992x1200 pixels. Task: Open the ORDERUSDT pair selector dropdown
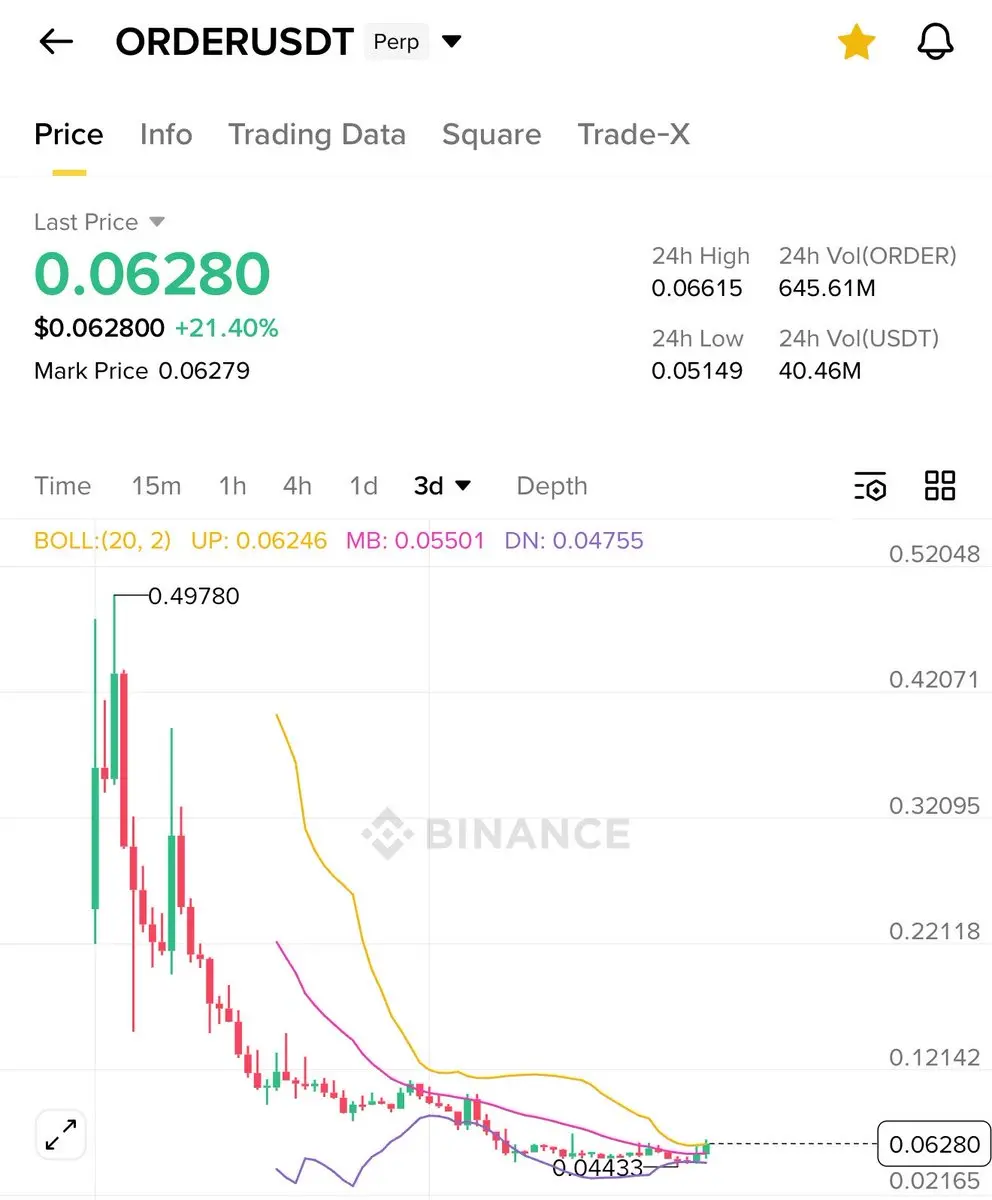pyautogui.click(x=452, y=42)
